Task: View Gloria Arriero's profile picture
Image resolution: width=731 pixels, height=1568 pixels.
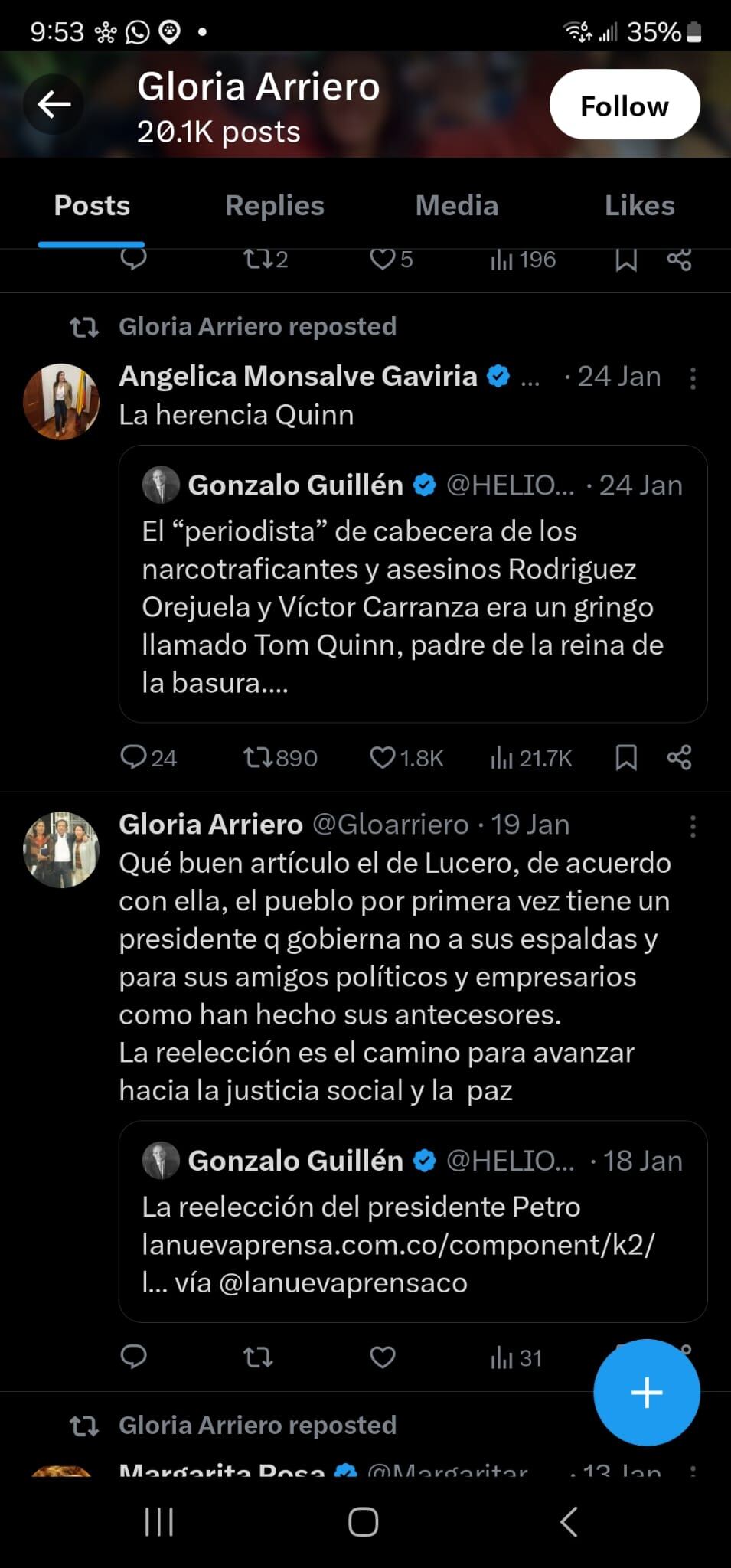Action: point(61,849)
